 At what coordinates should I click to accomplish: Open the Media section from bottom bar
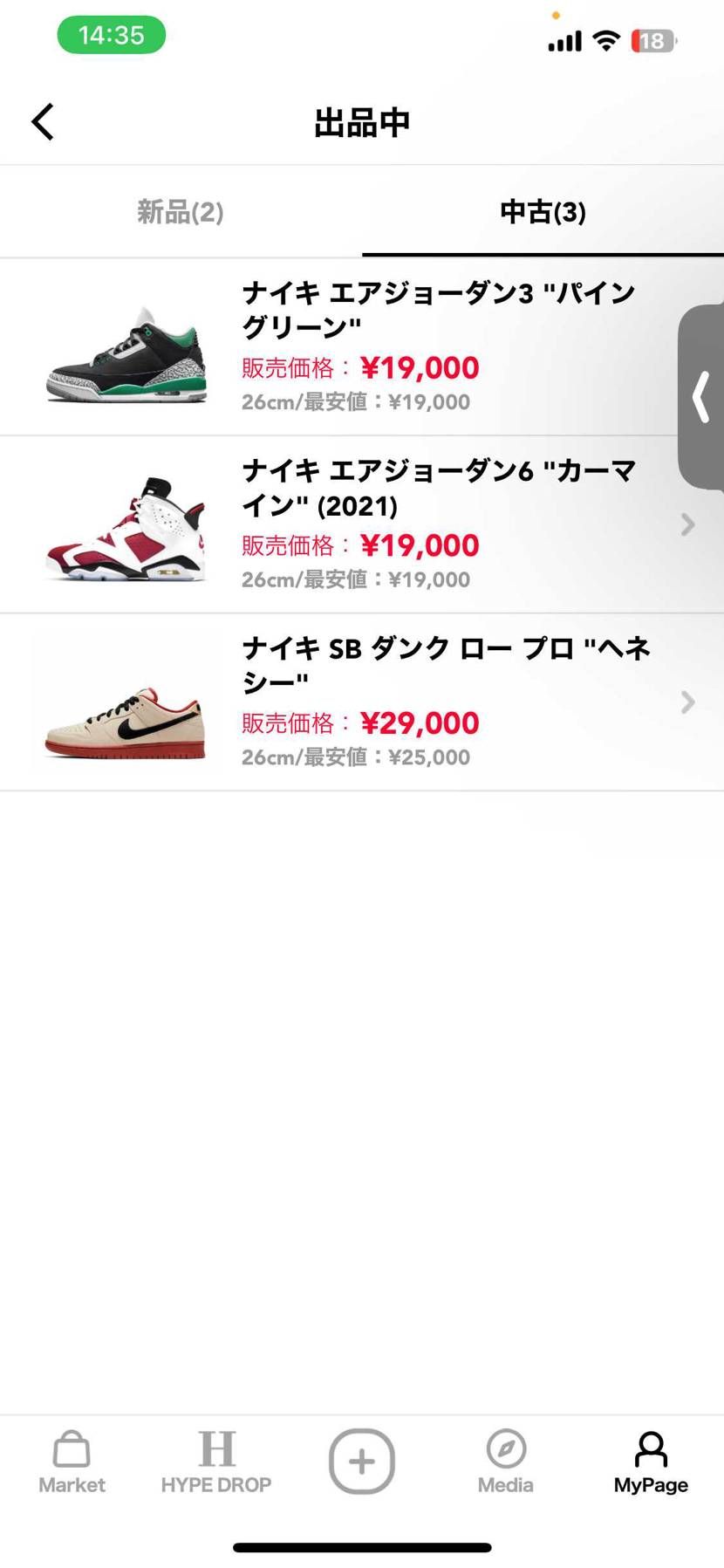coord(506,1460)
